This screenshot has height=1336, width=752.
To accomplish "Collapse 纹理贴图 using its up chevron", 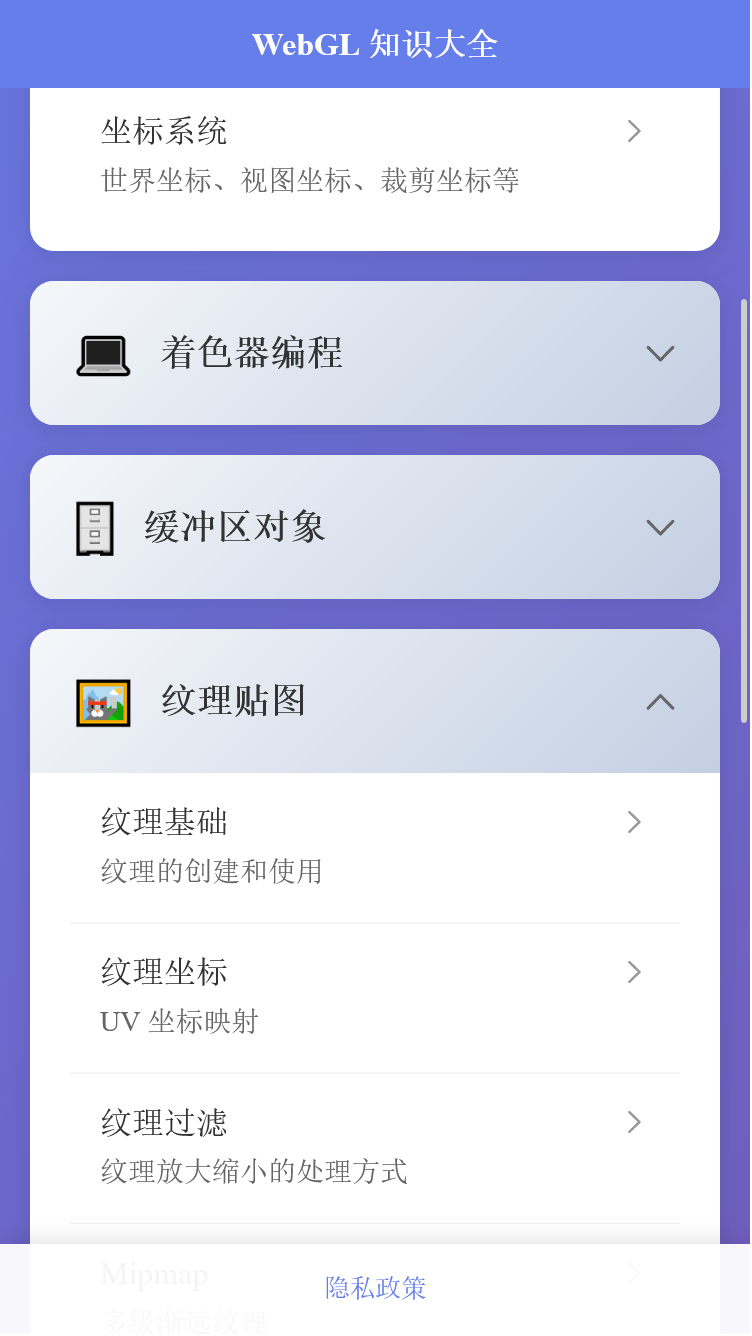I will tap(660, 702).
